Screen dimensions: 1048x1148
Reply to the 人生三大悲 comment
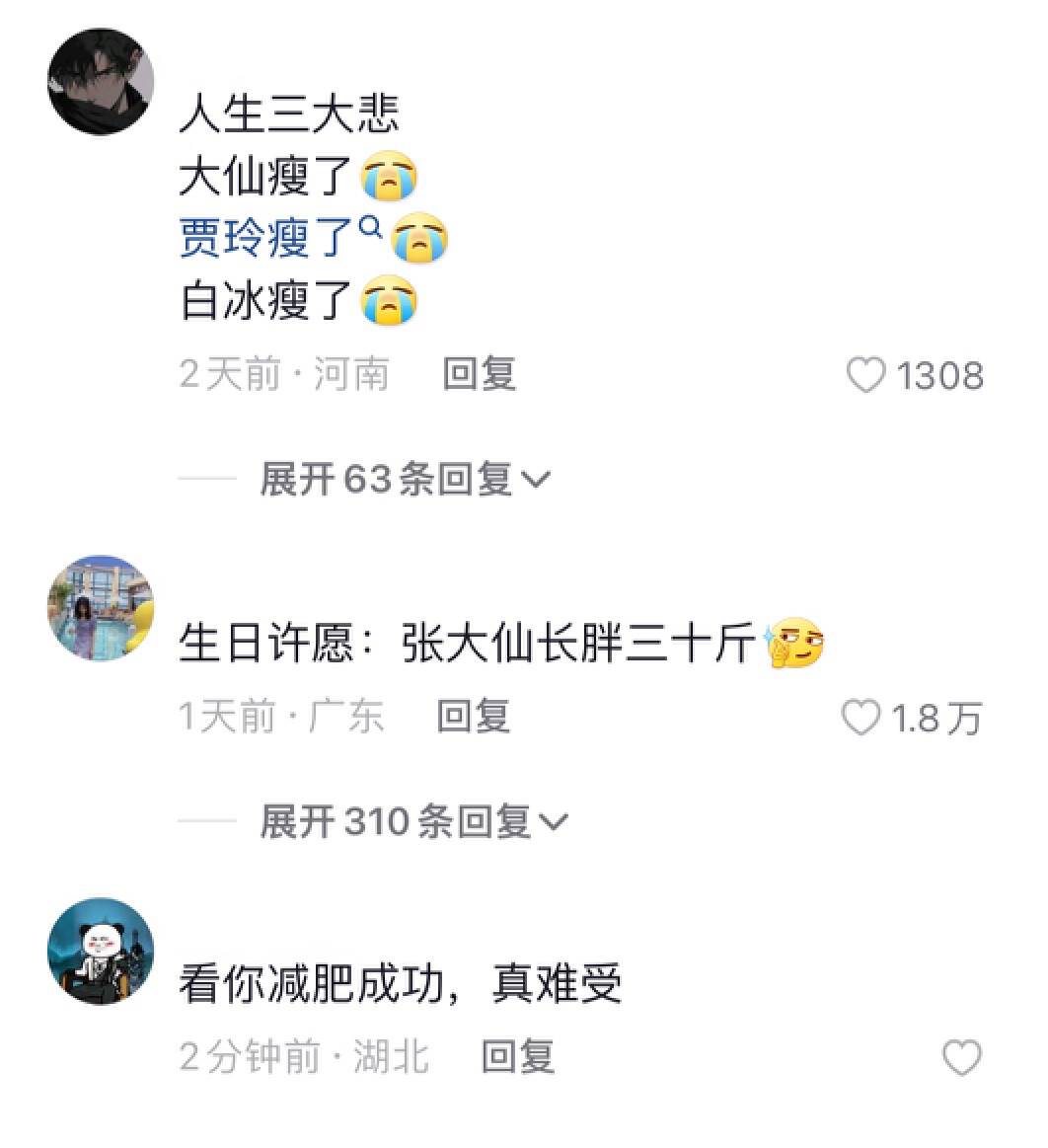point(479,374)
